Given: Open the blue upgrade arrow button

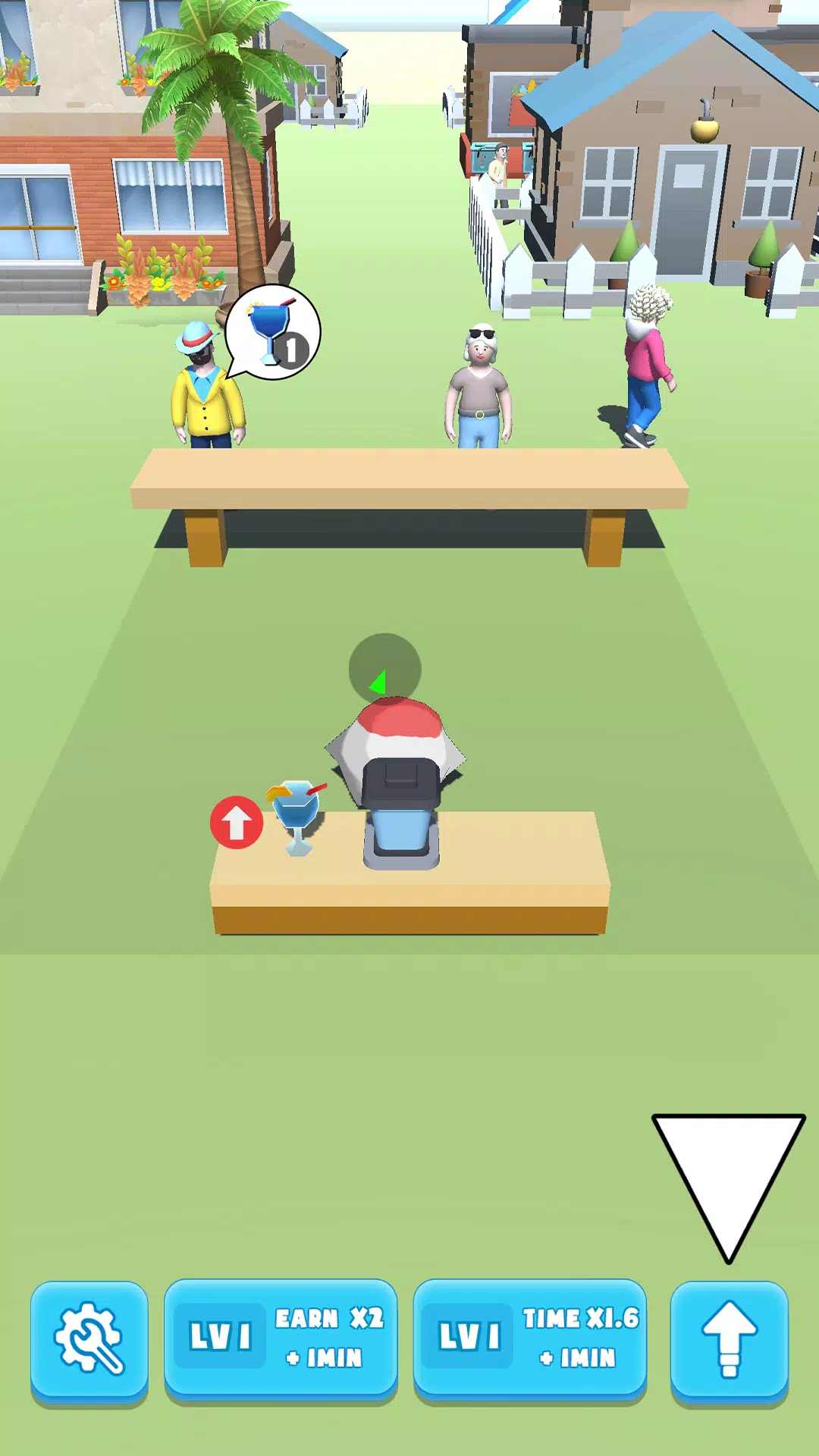Looking at the screenshot, I should tap(729, 1338).
